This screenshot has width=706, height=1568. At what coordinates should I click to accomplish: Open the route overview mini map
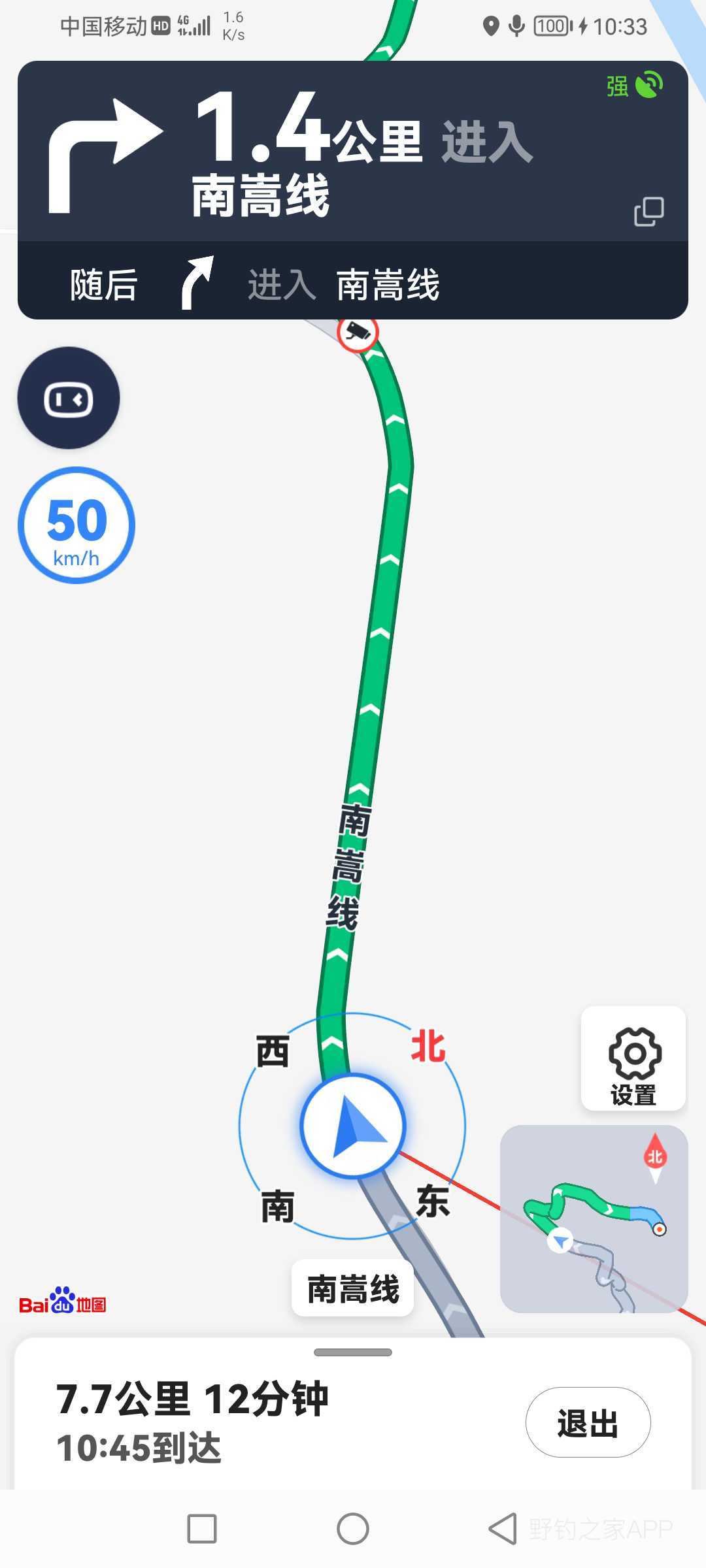(594, 1218)
